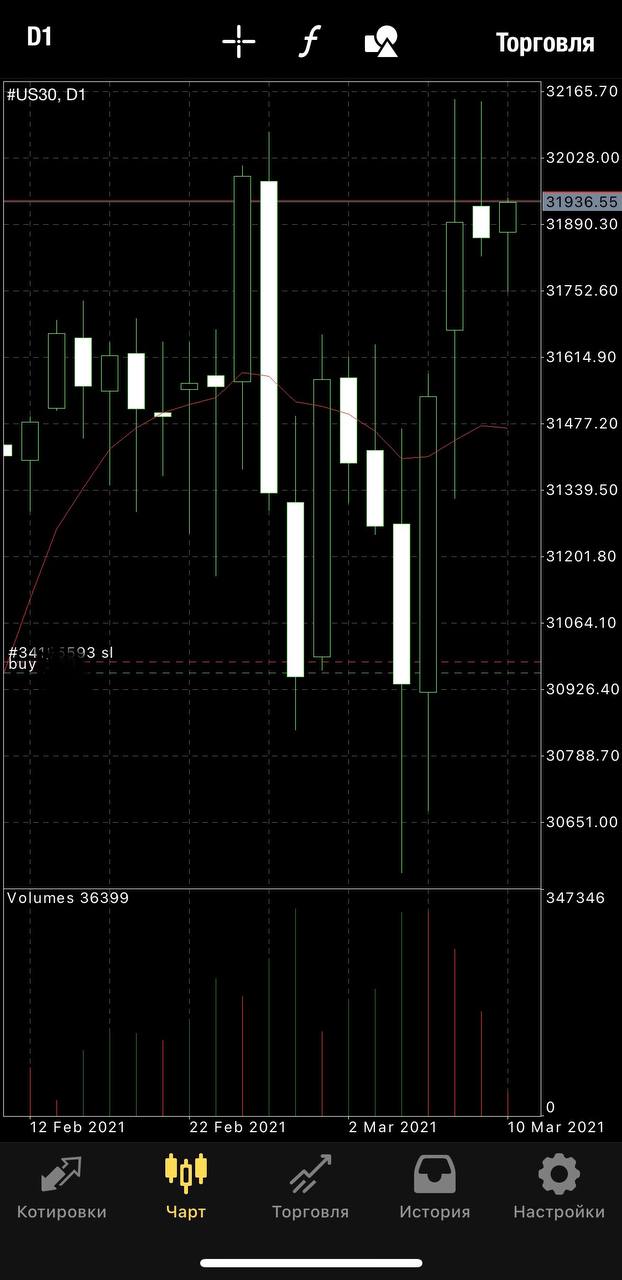The width and height of the screenshot is (622, 1280).
Task: Open the История tab
Action: [x=435, y=1188]
